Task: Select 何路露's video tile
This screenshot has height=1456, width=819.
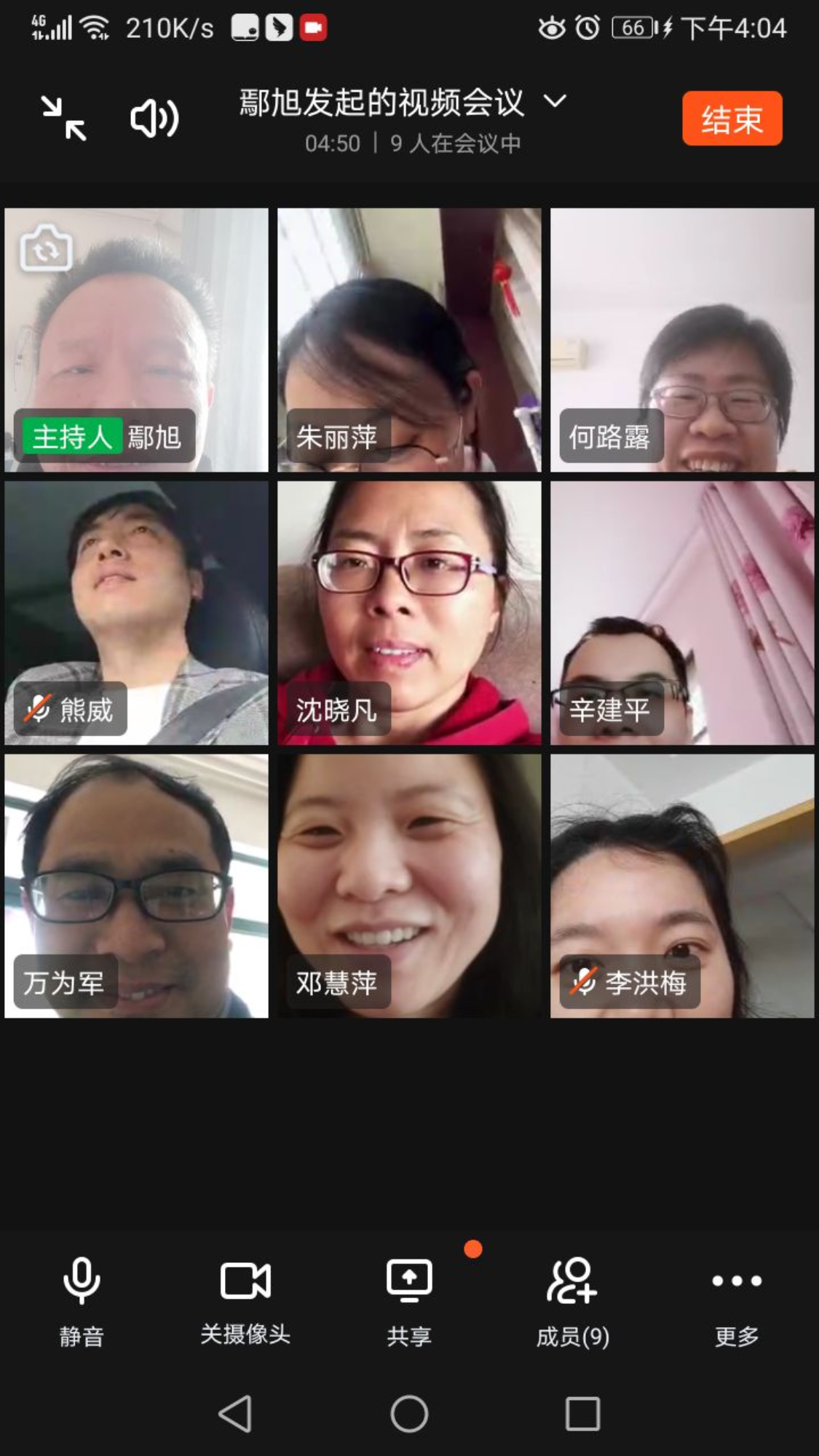Action: [682, 340]
